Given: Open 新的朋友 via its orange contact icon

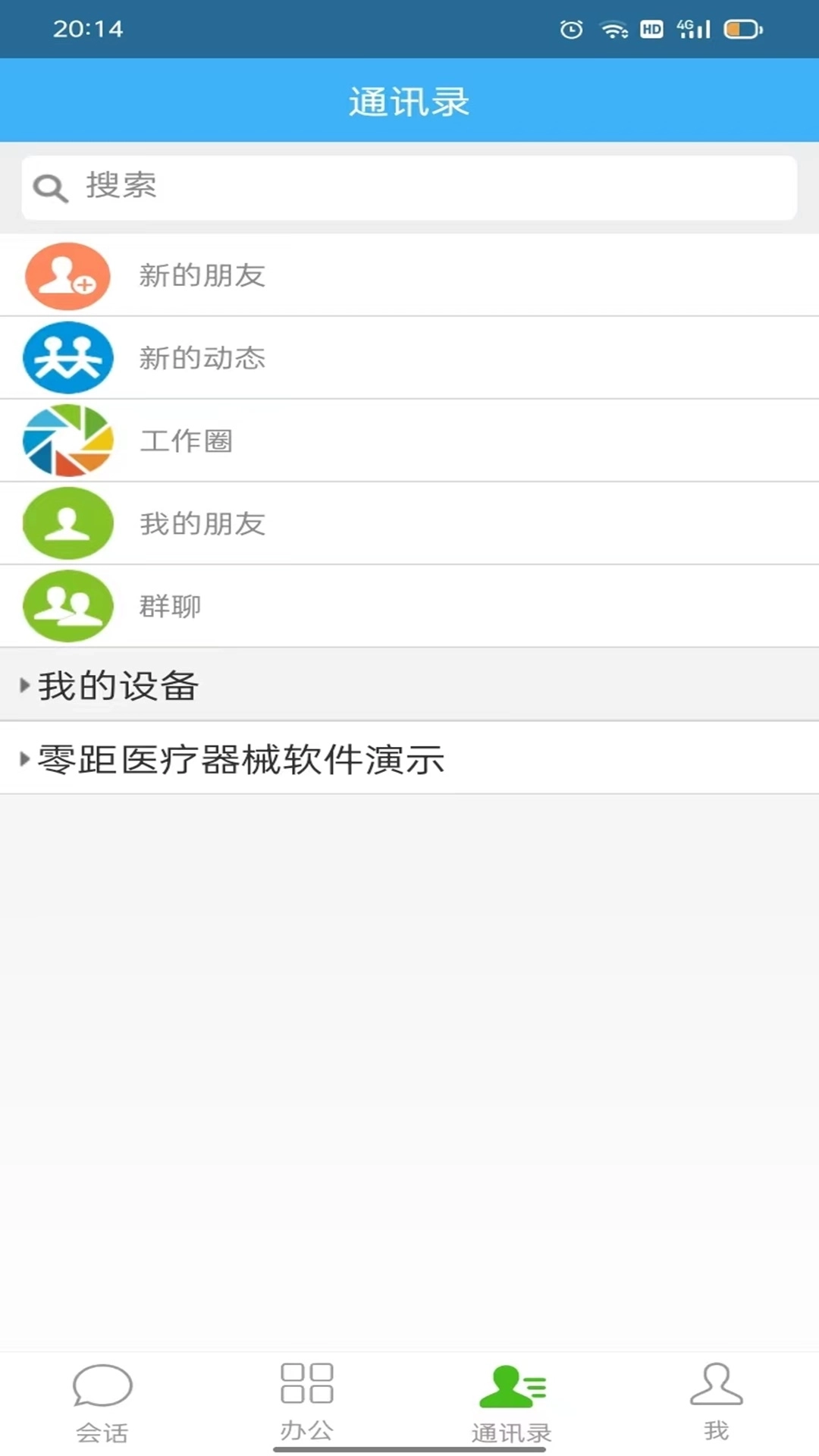Looking at the screenshot, I should click(67, 276).
